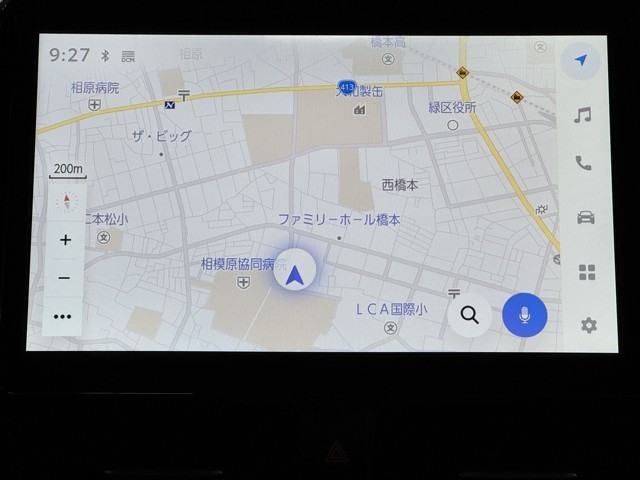Open the map options menu

[63, 317]
